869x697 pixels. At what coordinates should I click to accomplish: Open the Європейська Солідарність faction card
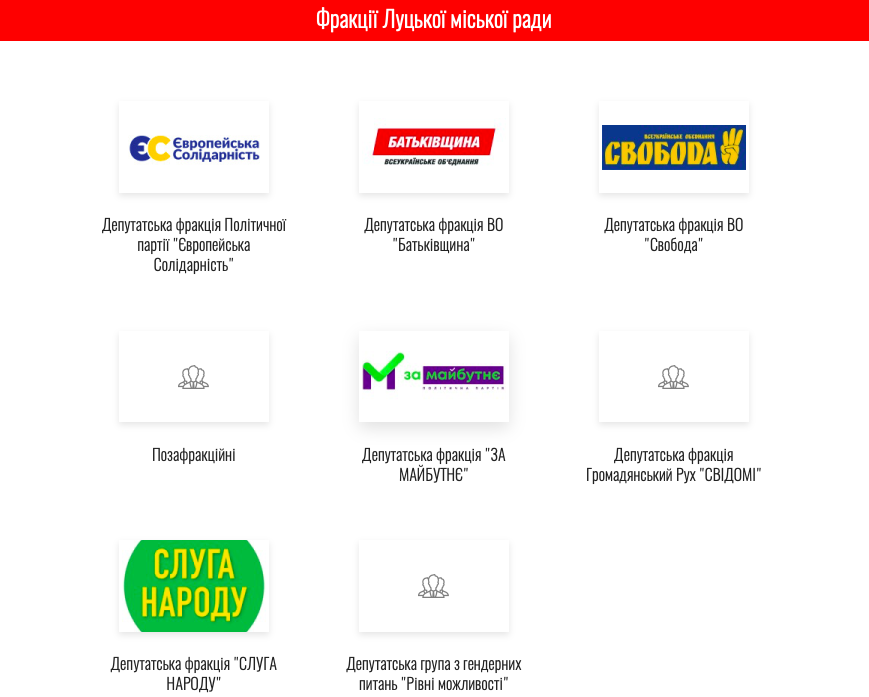(x=194, y=148)
